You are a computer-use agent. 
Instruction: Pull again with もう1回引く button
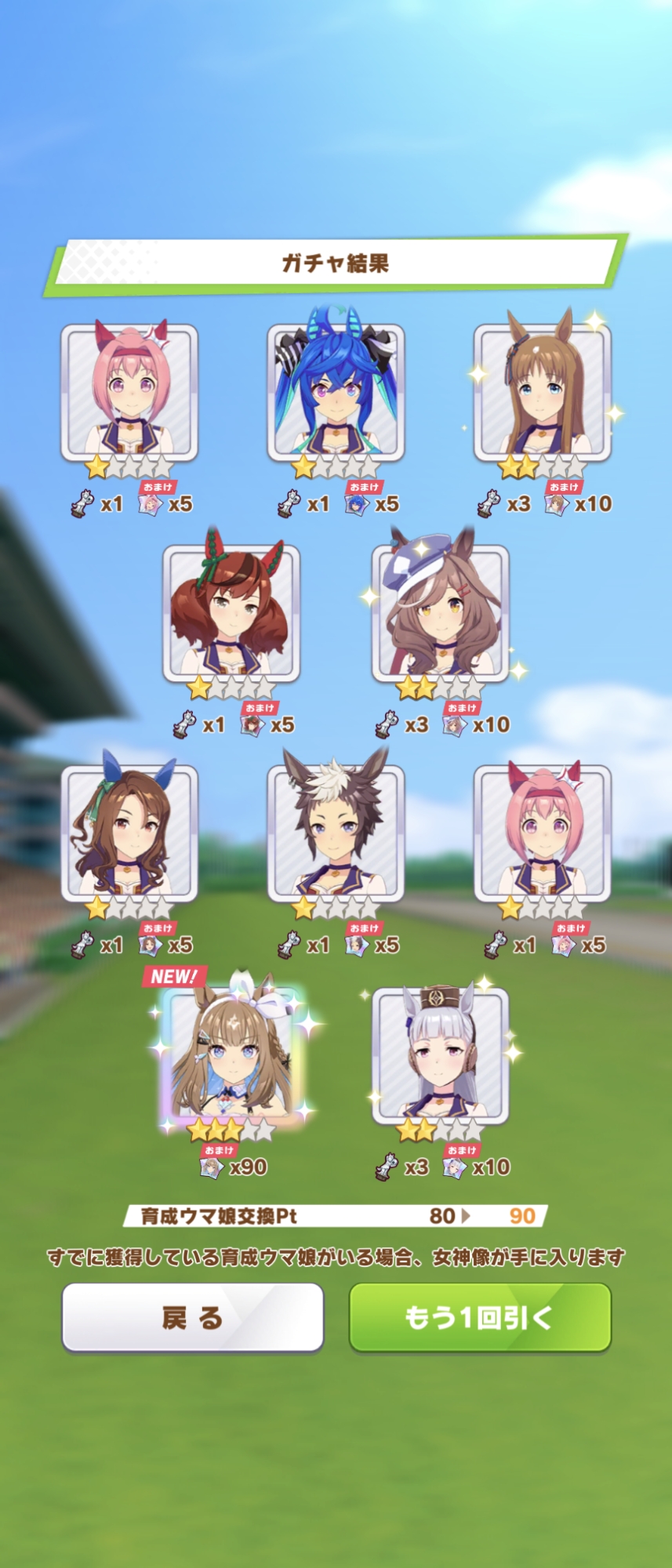pos(479,1318)
